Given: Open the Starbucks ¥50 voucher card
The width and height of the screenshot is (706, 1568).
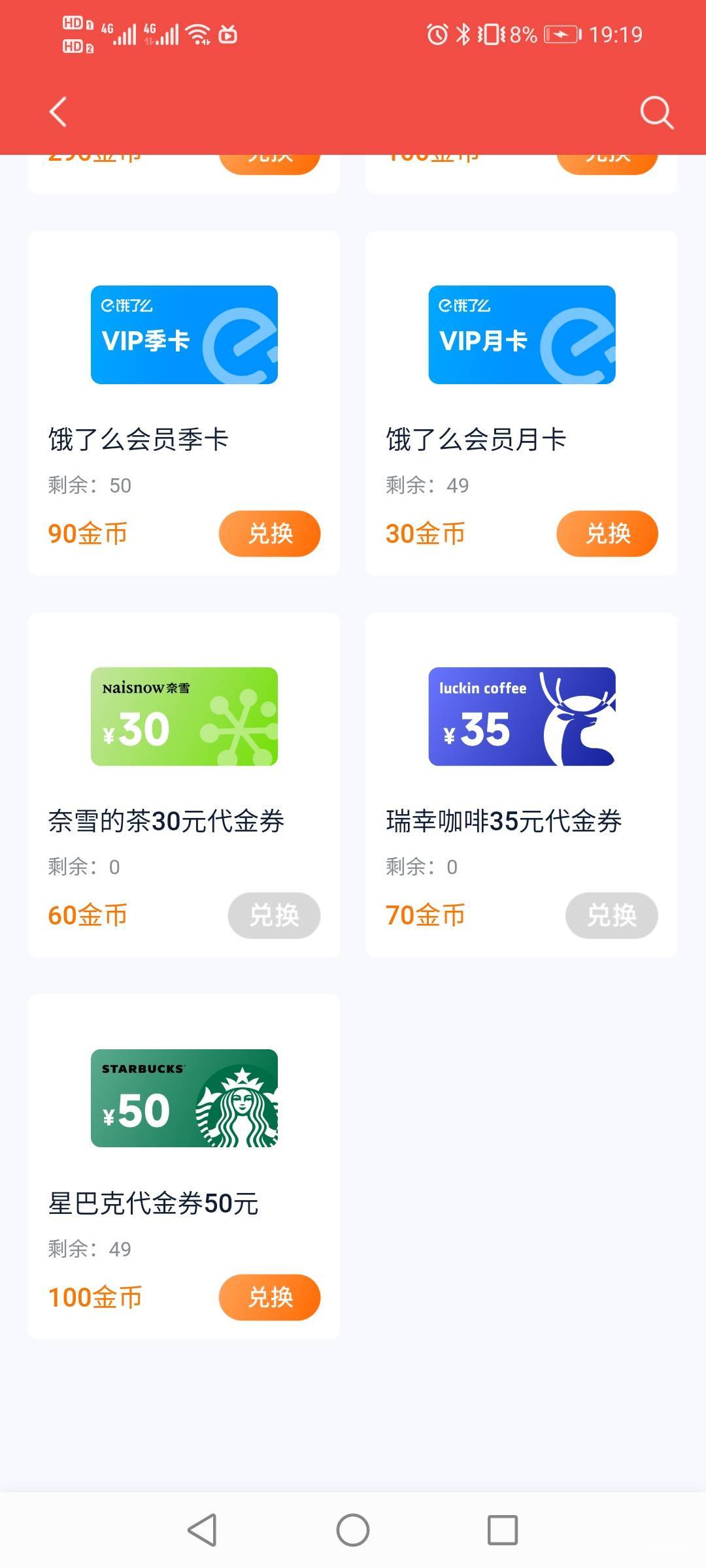Looking at the screenshot, I should point(184,1098).
